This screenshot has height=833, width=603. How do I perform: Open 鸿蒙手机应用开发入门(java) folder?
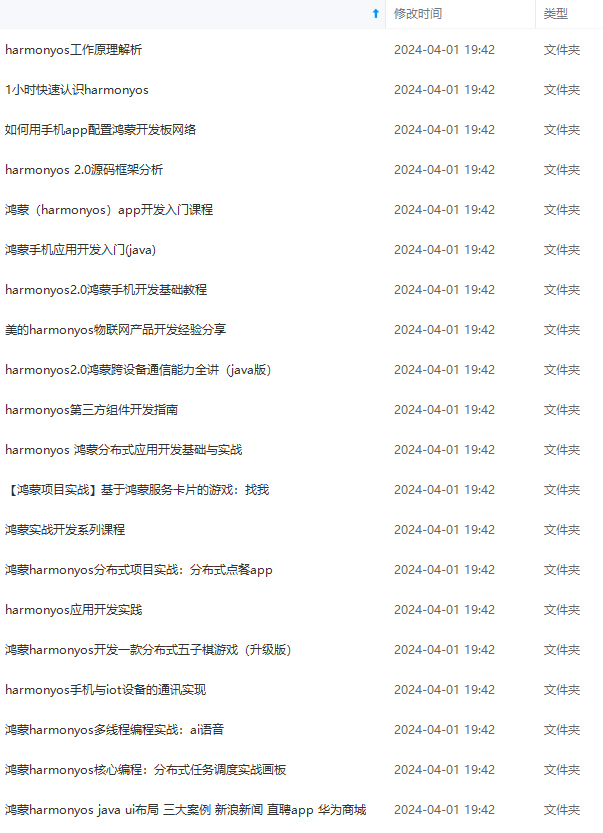[x=80, y=250]
